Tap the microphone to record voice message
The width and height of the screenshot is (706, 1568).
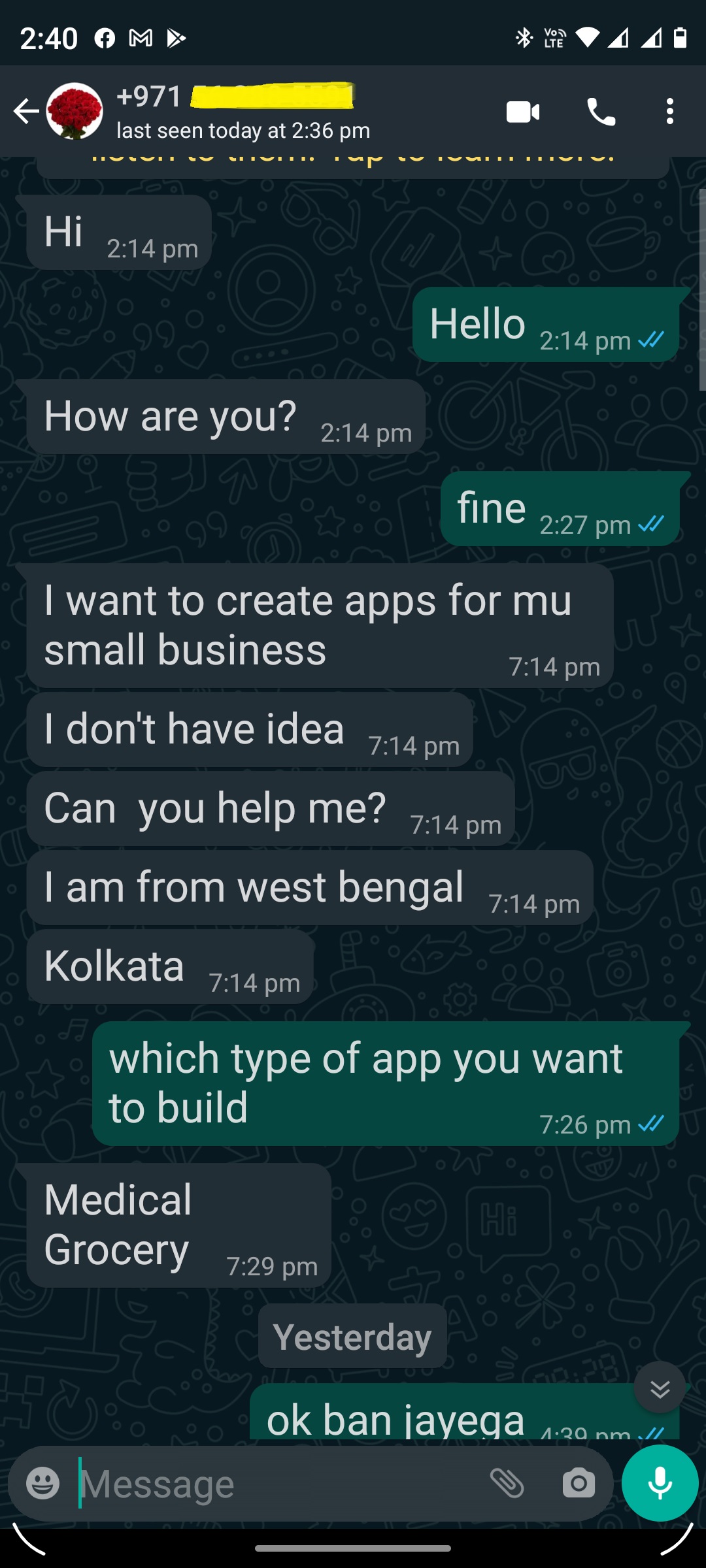coord(660,1483)
